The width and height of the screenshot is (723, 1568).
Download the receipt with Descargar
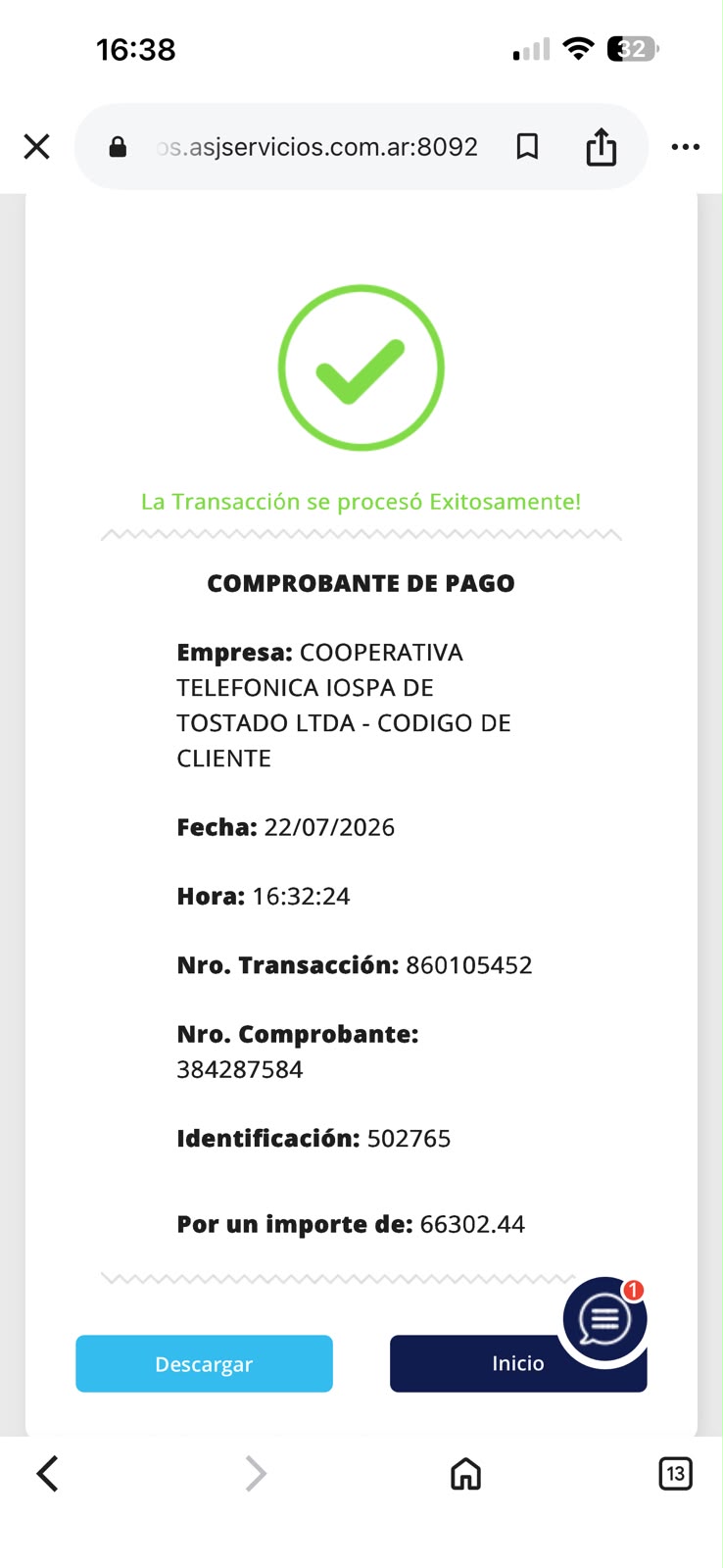pyautogui.click(x=204, y=1363)
